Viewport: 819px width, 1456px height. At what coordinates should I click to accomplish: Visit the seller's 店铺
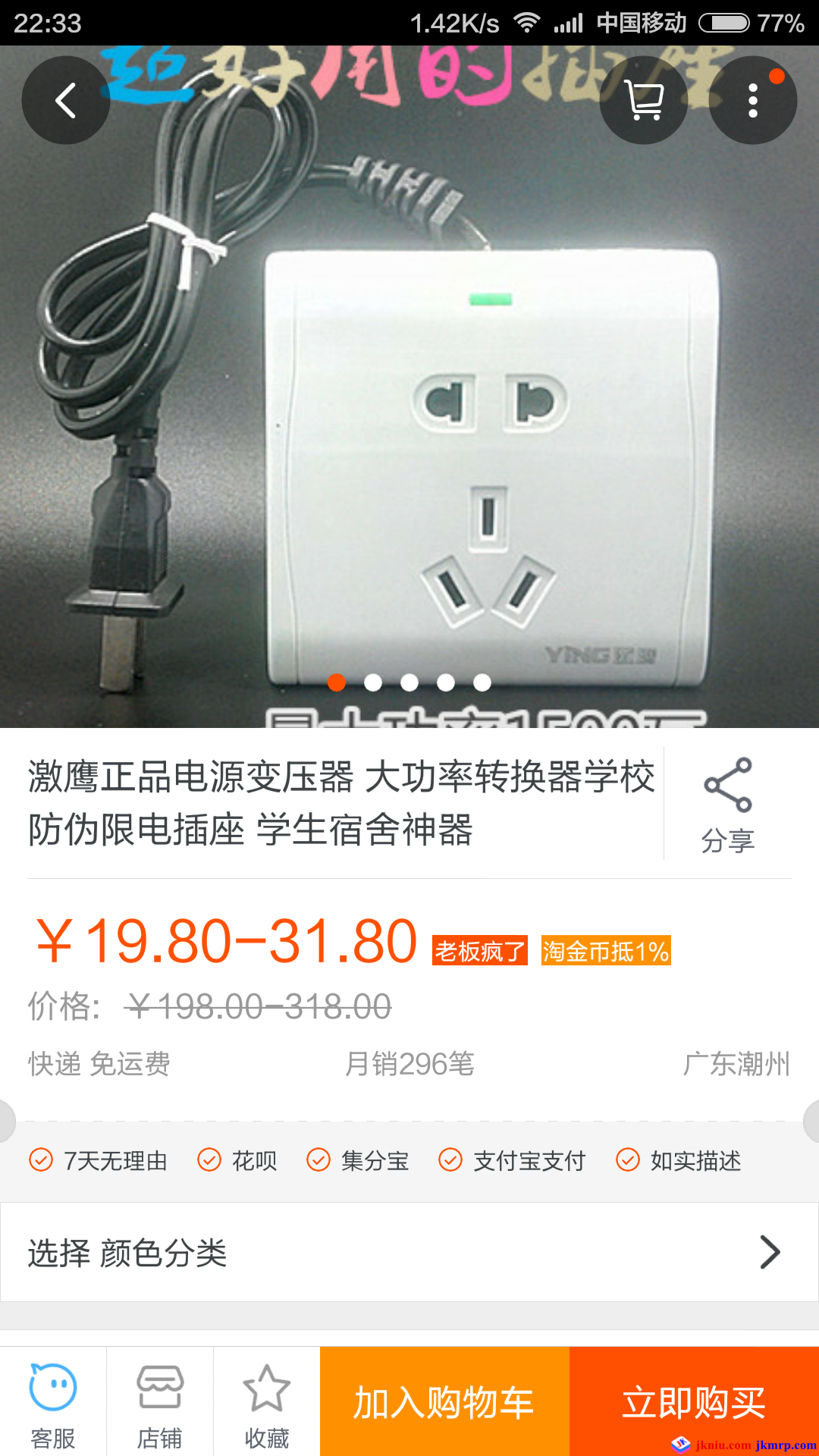coord(159,1403)
